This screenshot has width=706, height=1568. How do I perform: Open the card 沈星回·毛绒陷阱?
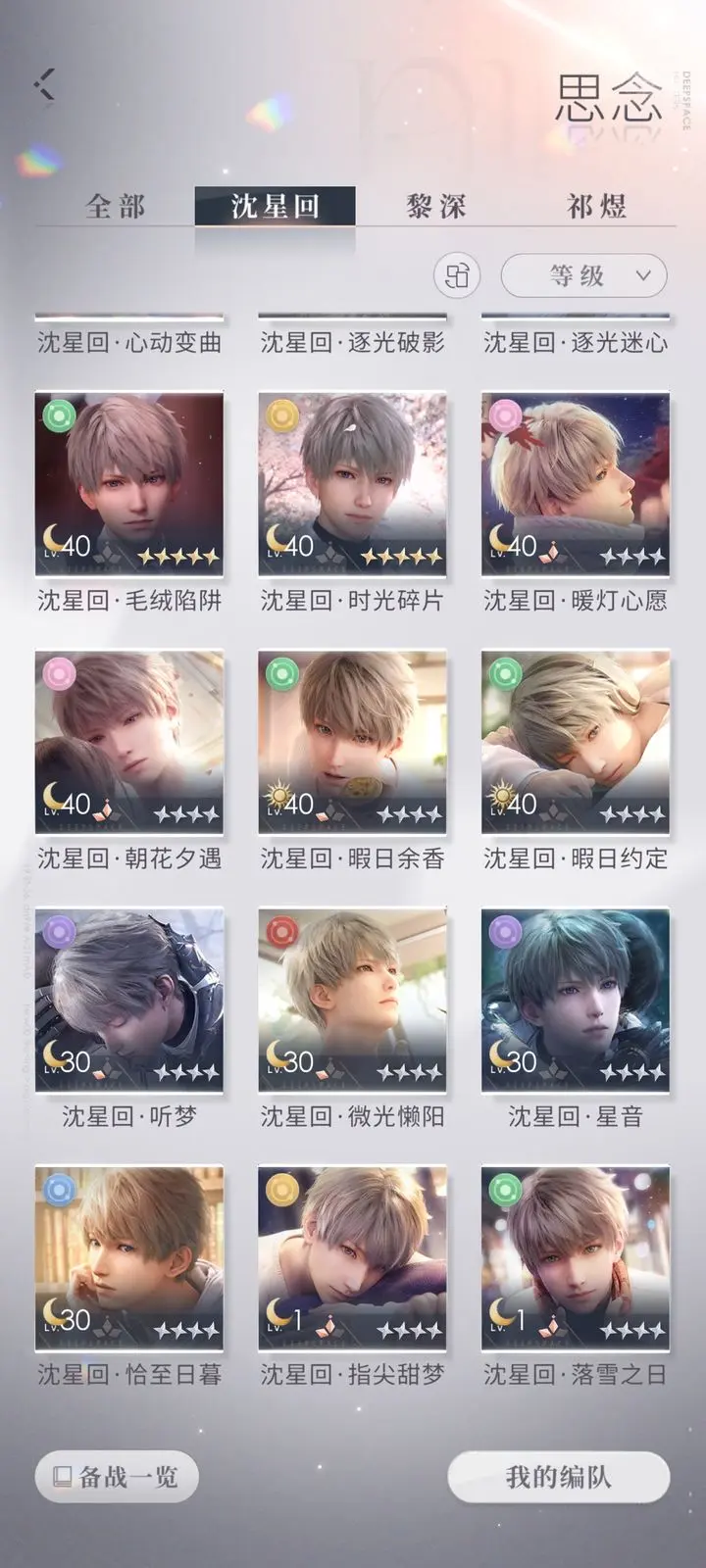coord(129,484)
